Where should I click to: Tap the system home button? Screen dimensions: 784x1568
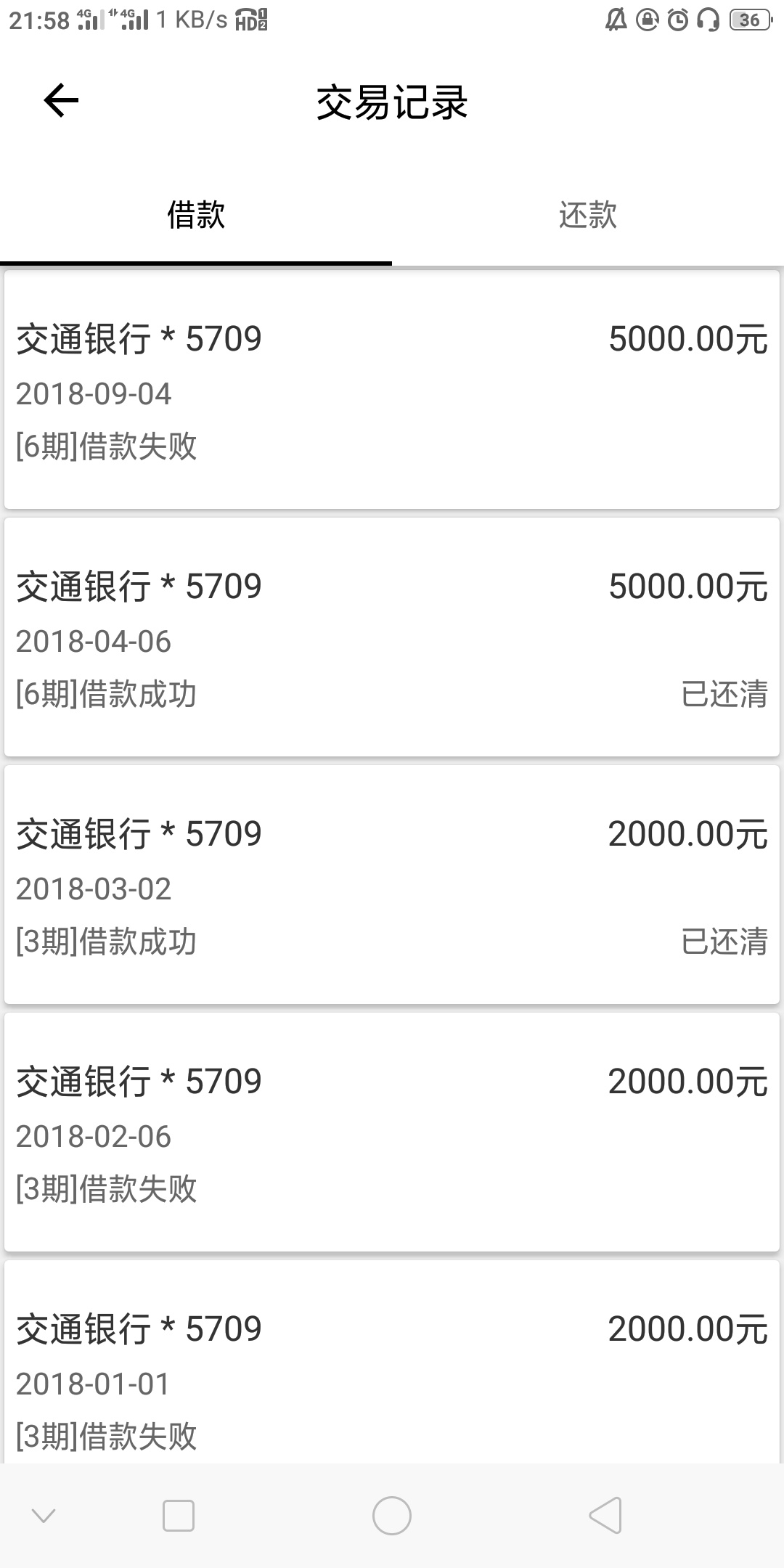[x=392, y=1516]
